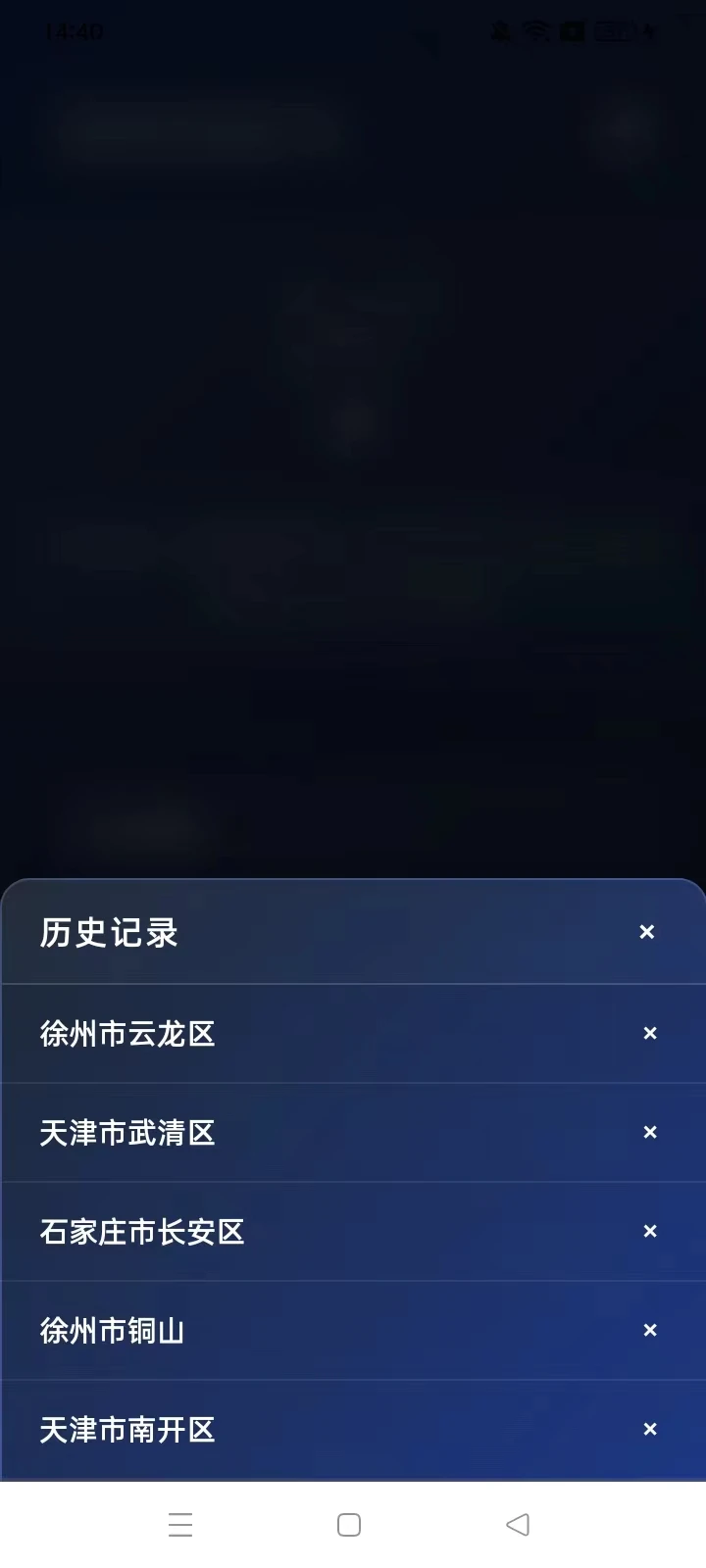This screenshot has width=706, height=1568.
Task: Open recent apps from navigation bar
Action: (x=180, y=1524)
